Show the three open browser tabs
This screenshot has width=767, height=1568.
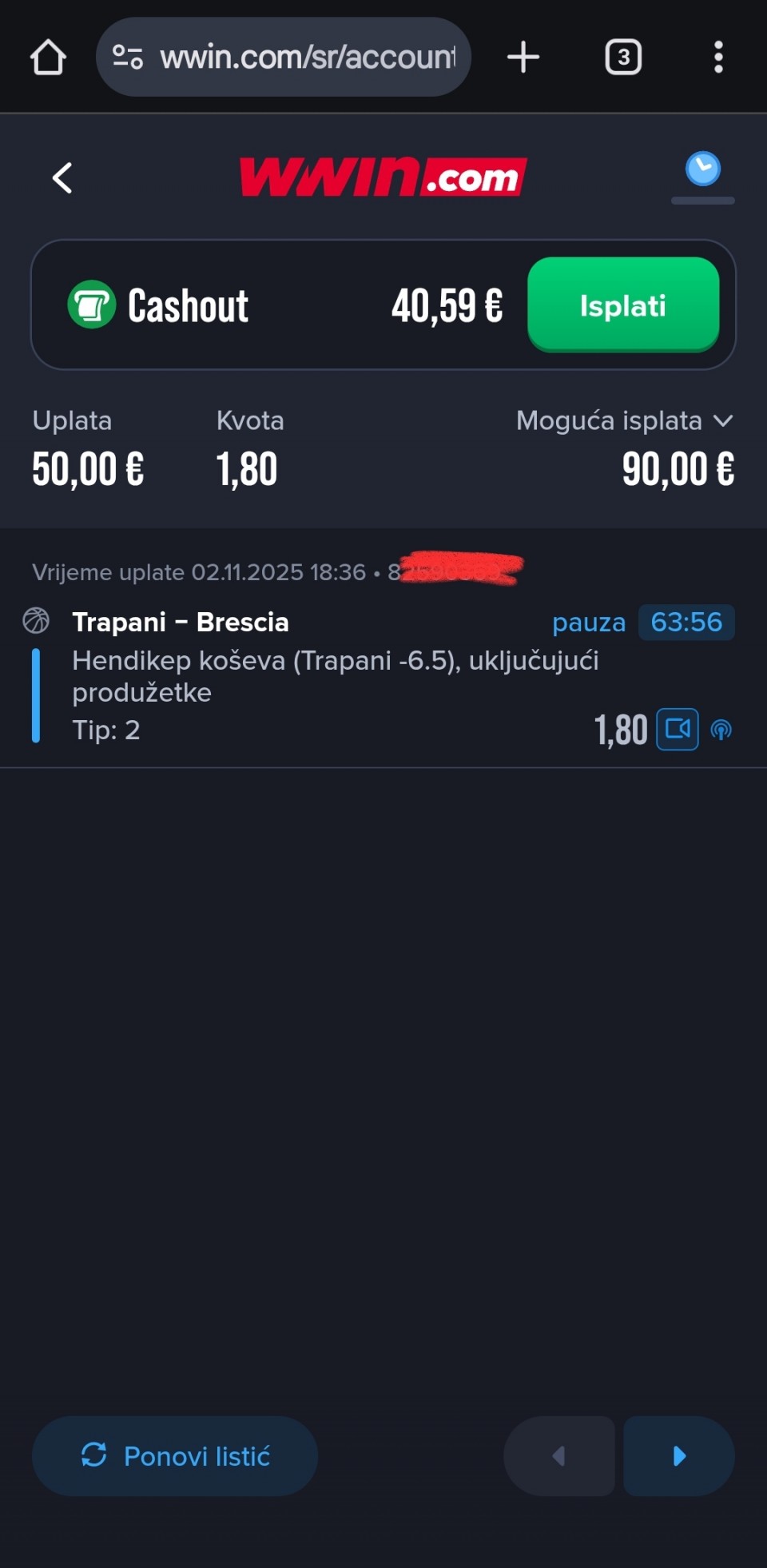[x=623, y=58]
